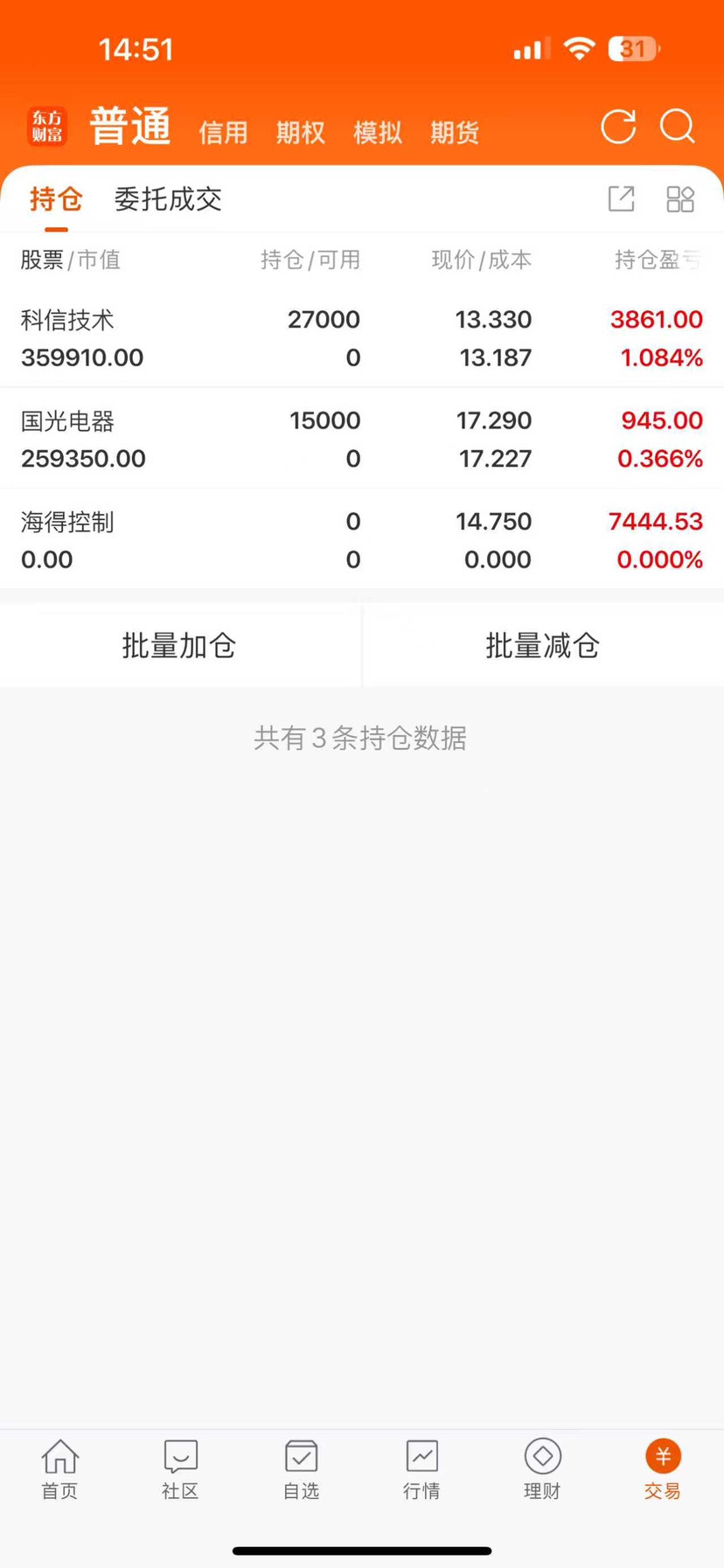The image size is (724, 1568).
Task: Open the 社区 tab
Action: [x=181, y=1470]
